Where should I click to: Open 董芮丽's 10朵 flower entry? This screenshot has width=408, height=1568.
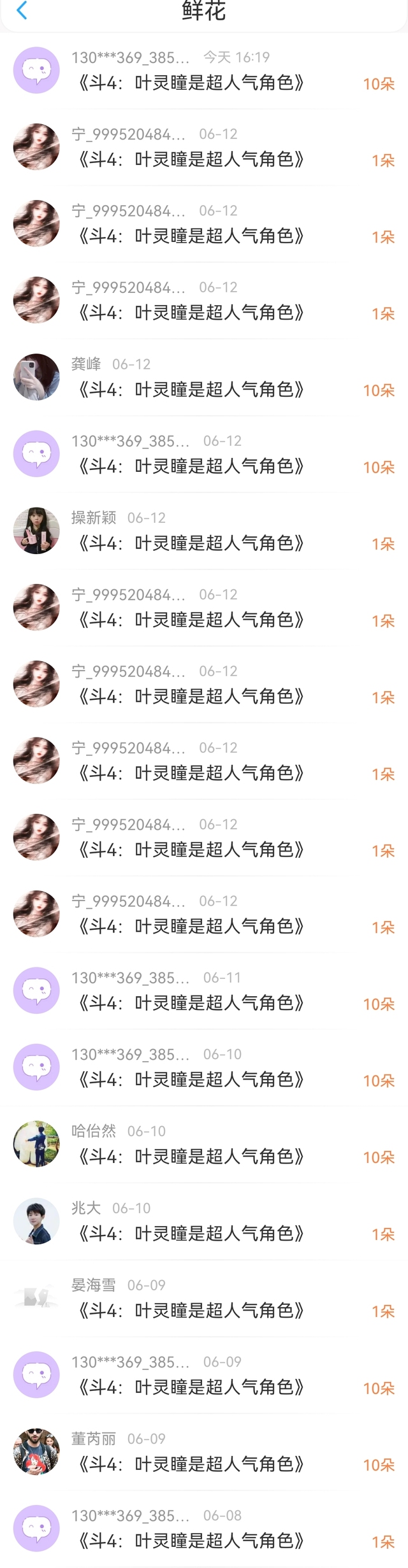204,1451
